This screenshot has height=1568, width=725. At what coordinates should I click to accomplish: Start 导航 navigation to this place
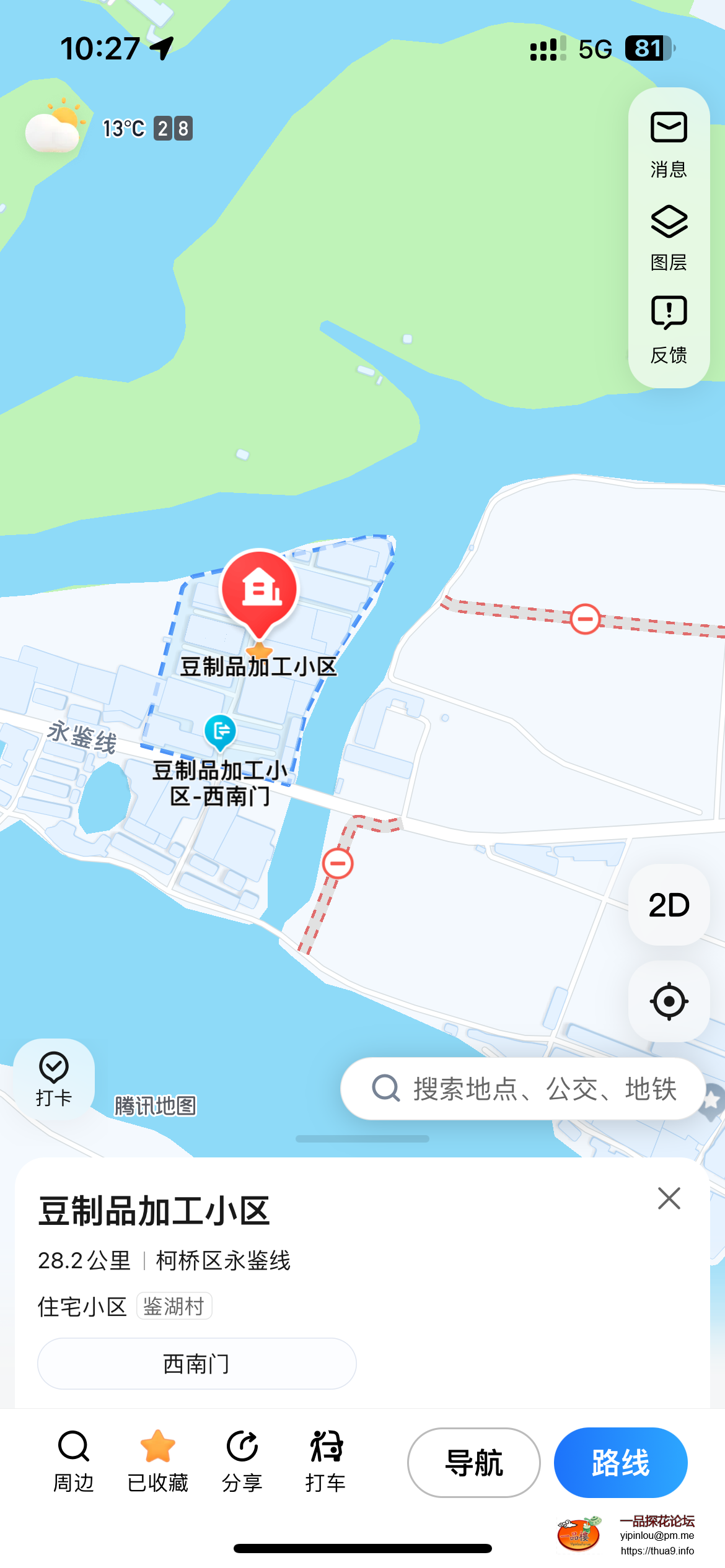[x=473, y=1463]
